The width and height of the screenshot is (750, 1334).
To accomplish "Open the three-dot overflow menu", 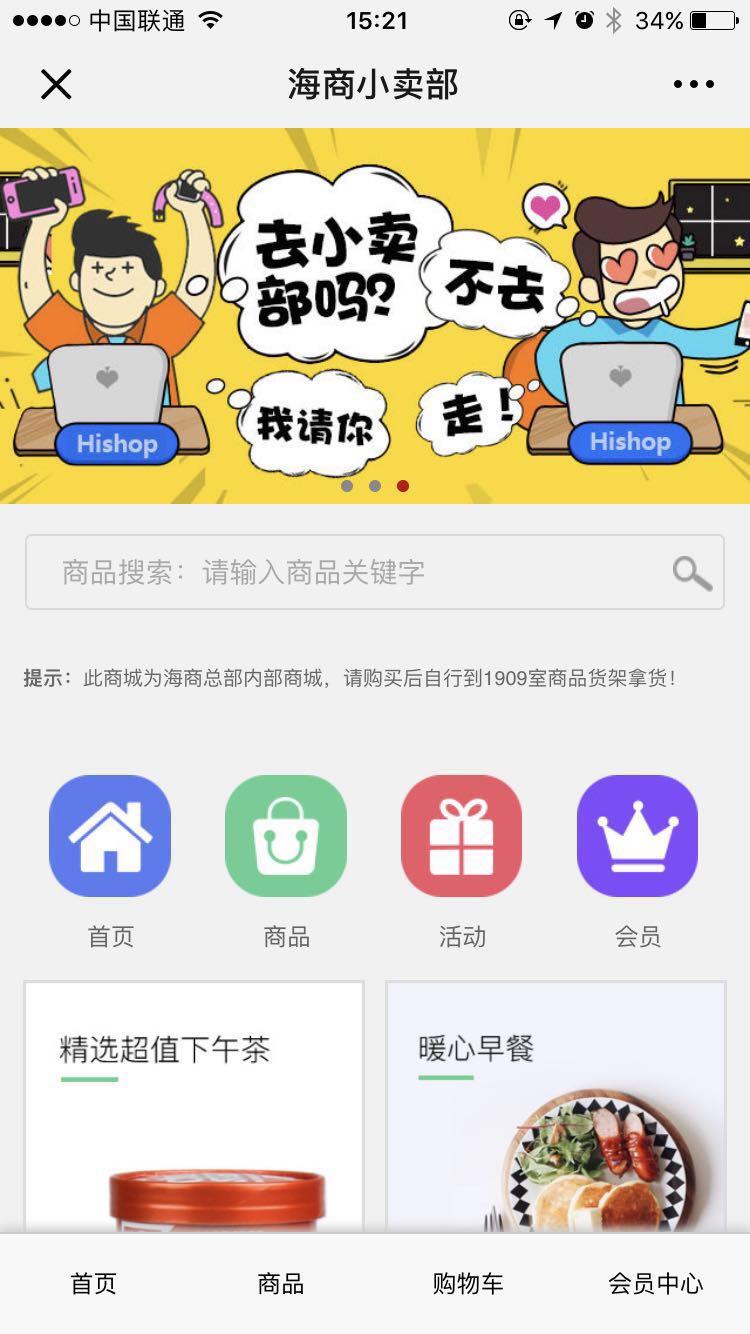I will coord(693,85).
